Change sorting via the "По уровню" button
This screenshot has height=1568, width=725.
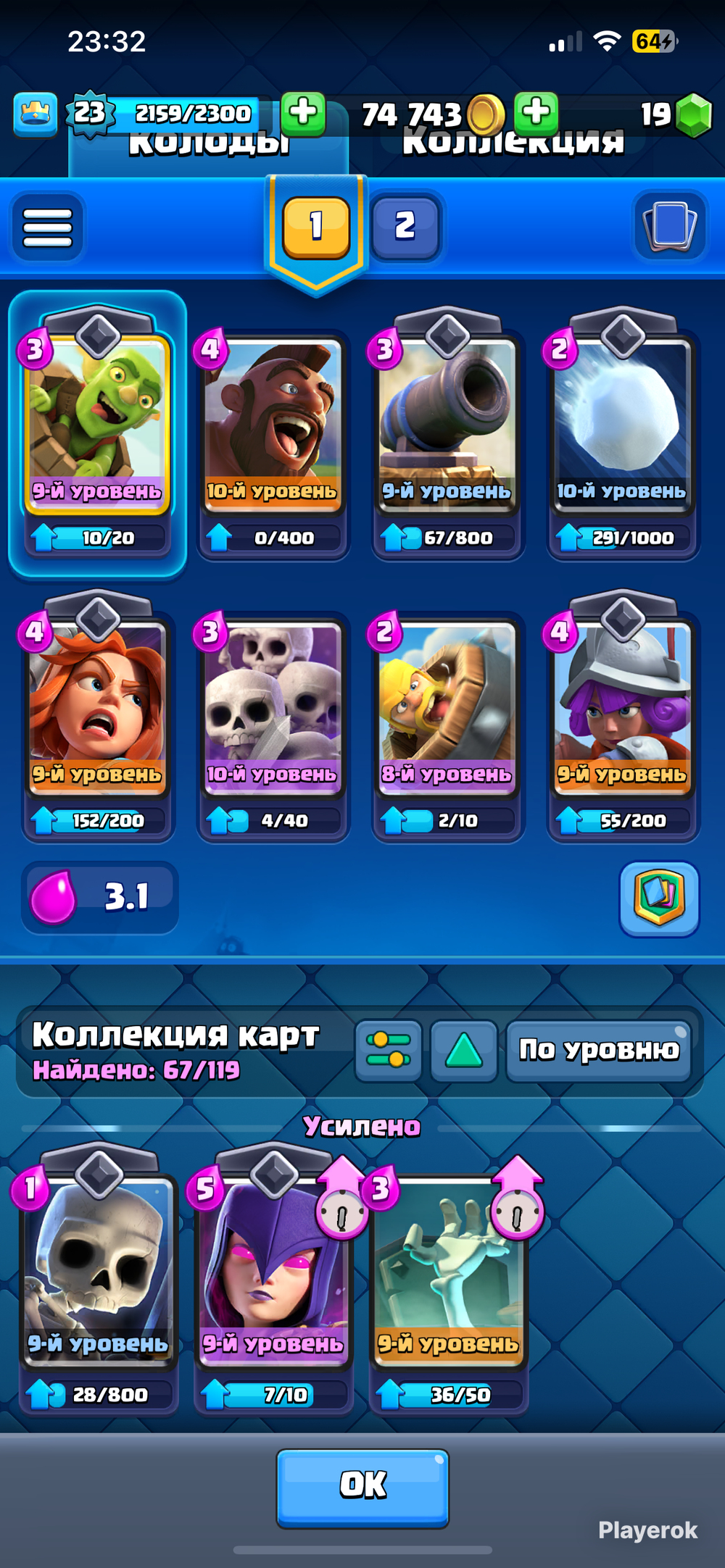(599, 1051)
